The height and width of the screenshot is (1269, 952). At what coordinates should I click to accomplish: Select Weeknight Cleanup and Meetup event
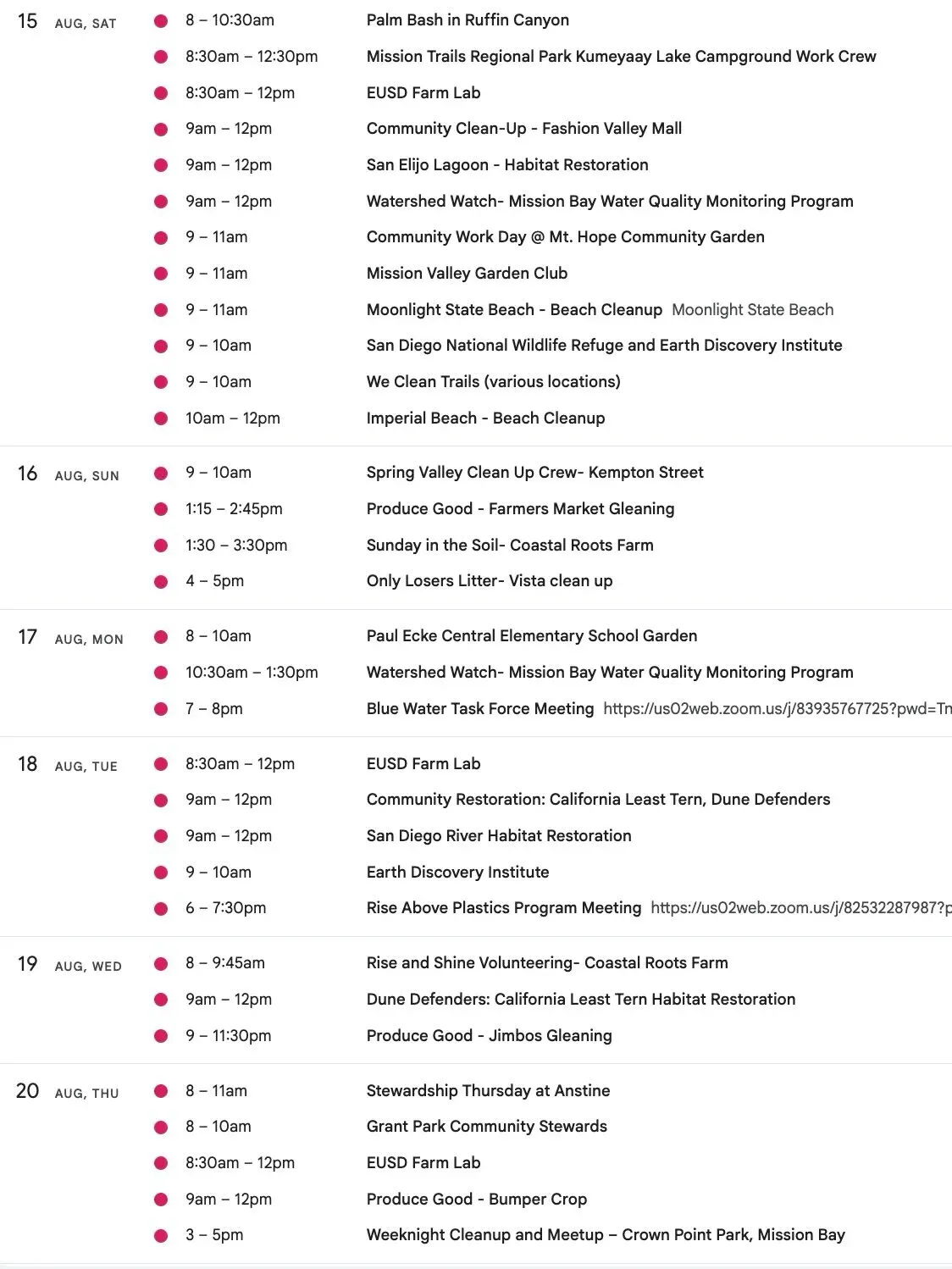[x=606, y=1235]
